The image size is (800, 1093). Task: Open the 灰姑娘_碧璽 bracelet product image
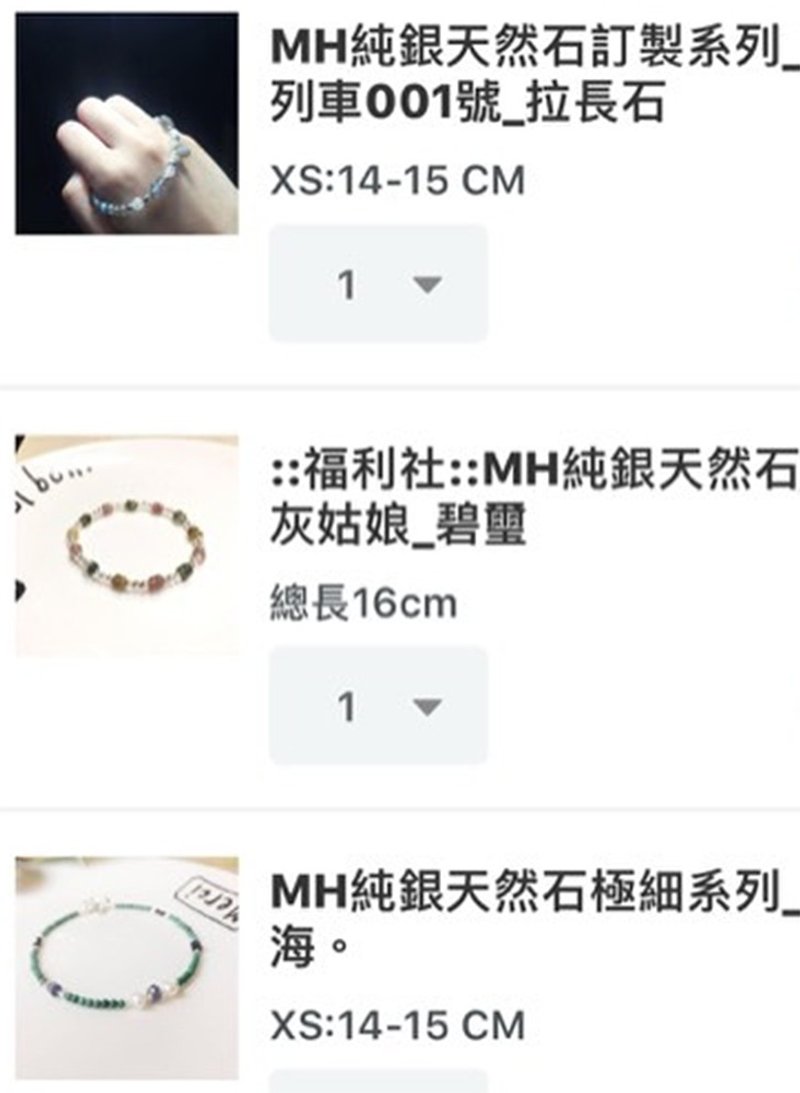pos(127,545)
